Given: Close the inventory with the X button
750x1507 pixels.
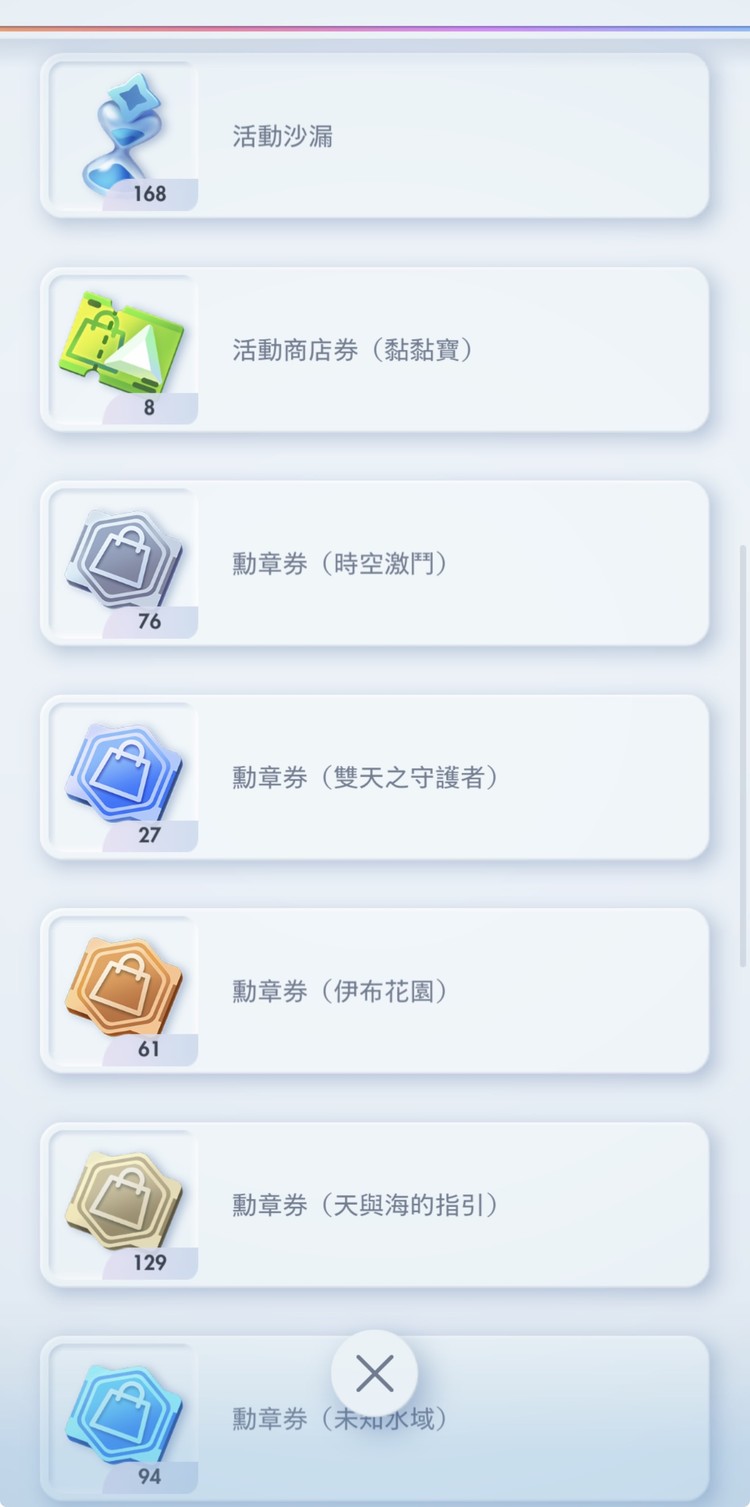Looking at the screenshot, I should (x=375, y=1374).
